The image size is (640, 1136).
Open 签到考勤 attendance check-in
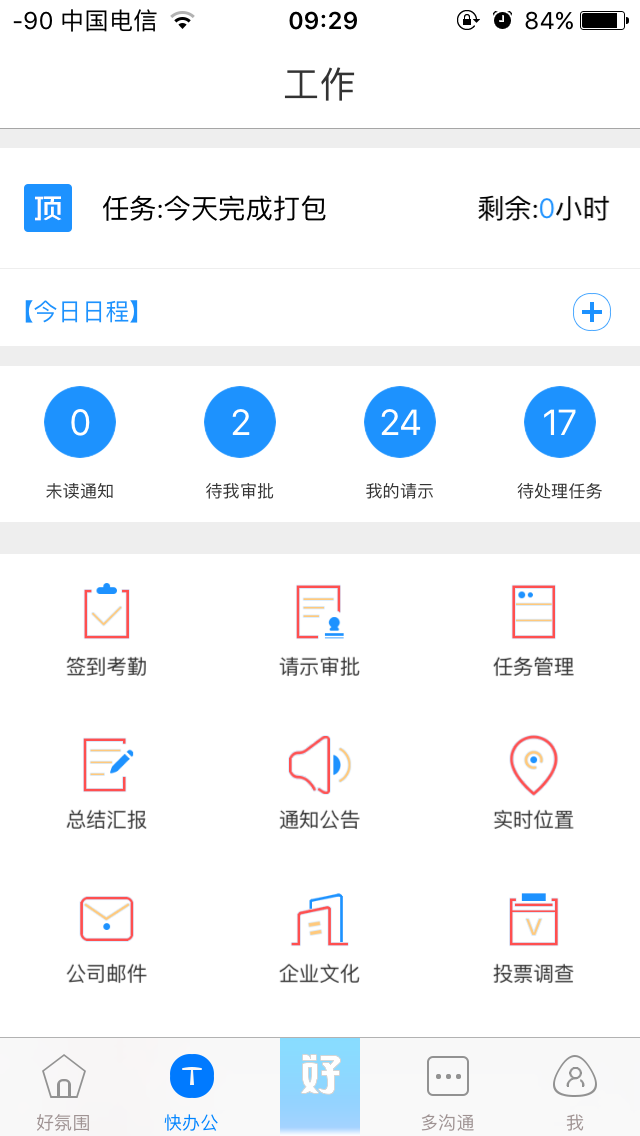pyautogui.click(x=106, y=630)
